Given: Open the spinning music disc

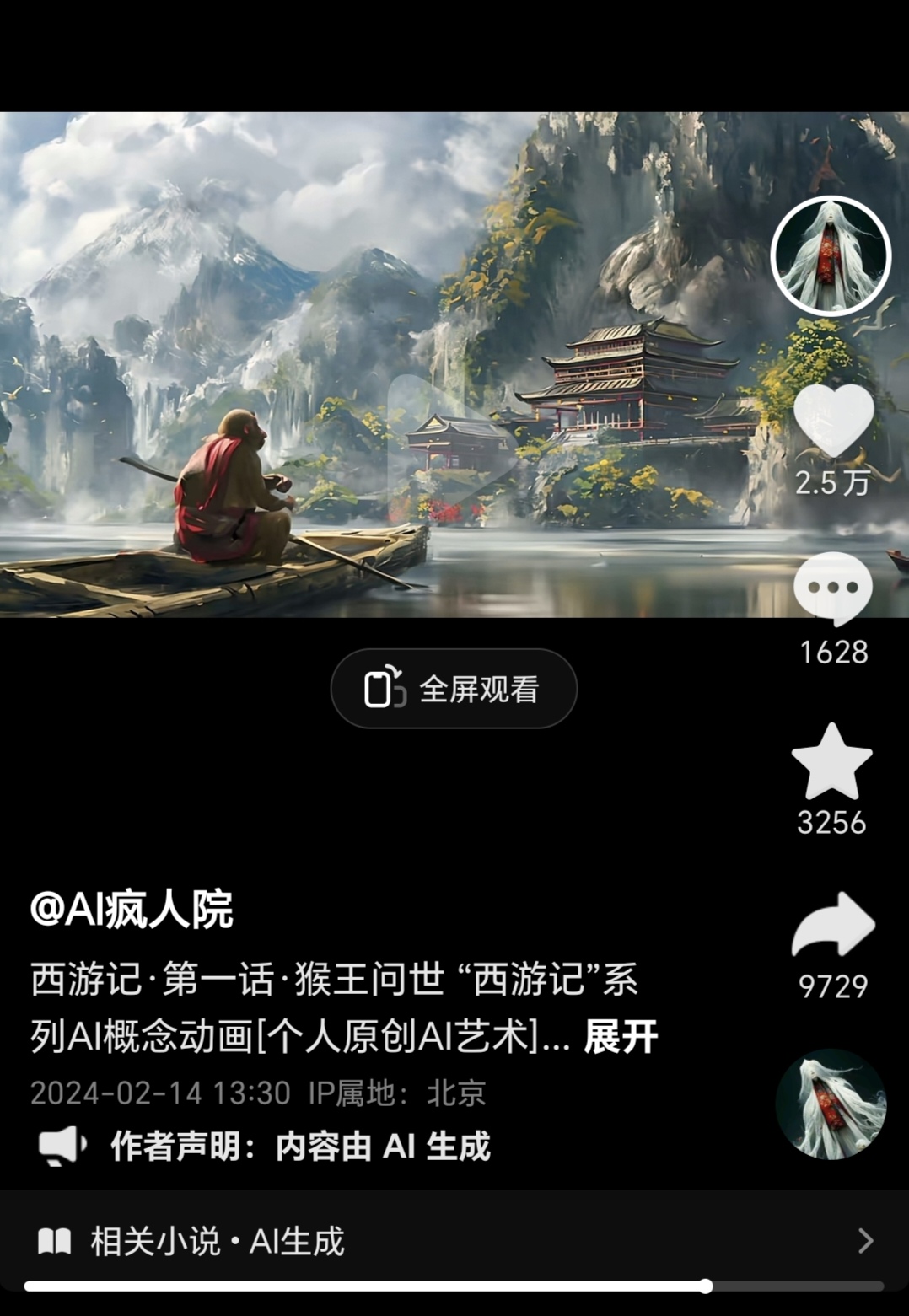Looking at the screenshot, I should pos(831,1104).
